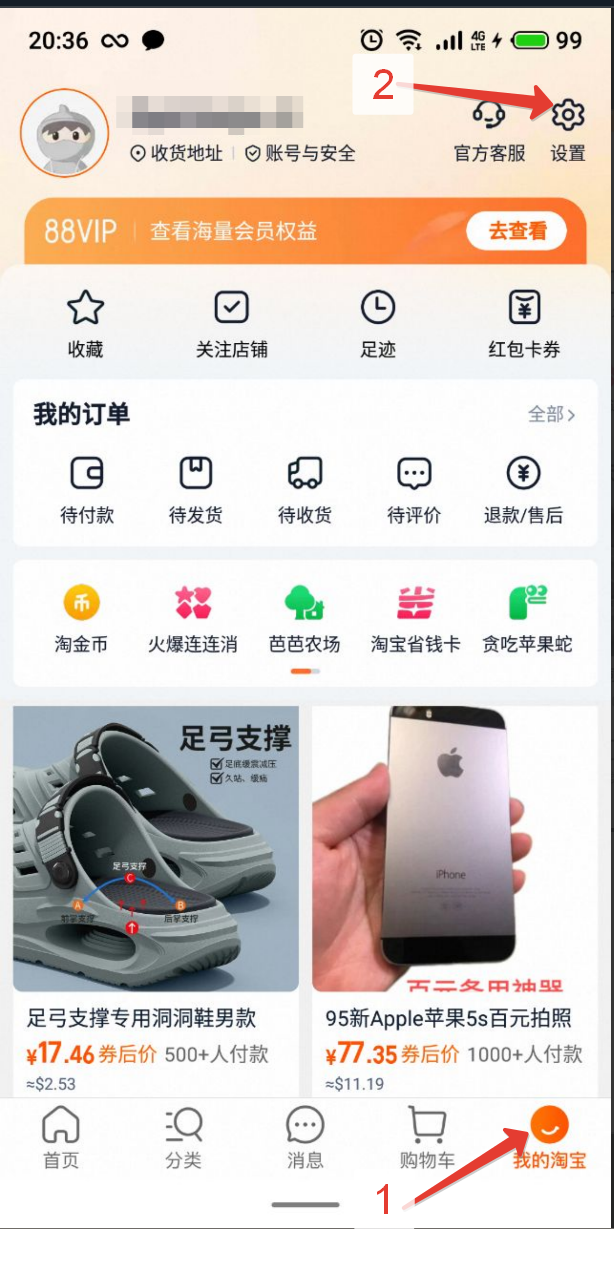Viewport: 614px width, 1271px height.
Task: Open 账号与安全 link
Action: tap(300, 153)
